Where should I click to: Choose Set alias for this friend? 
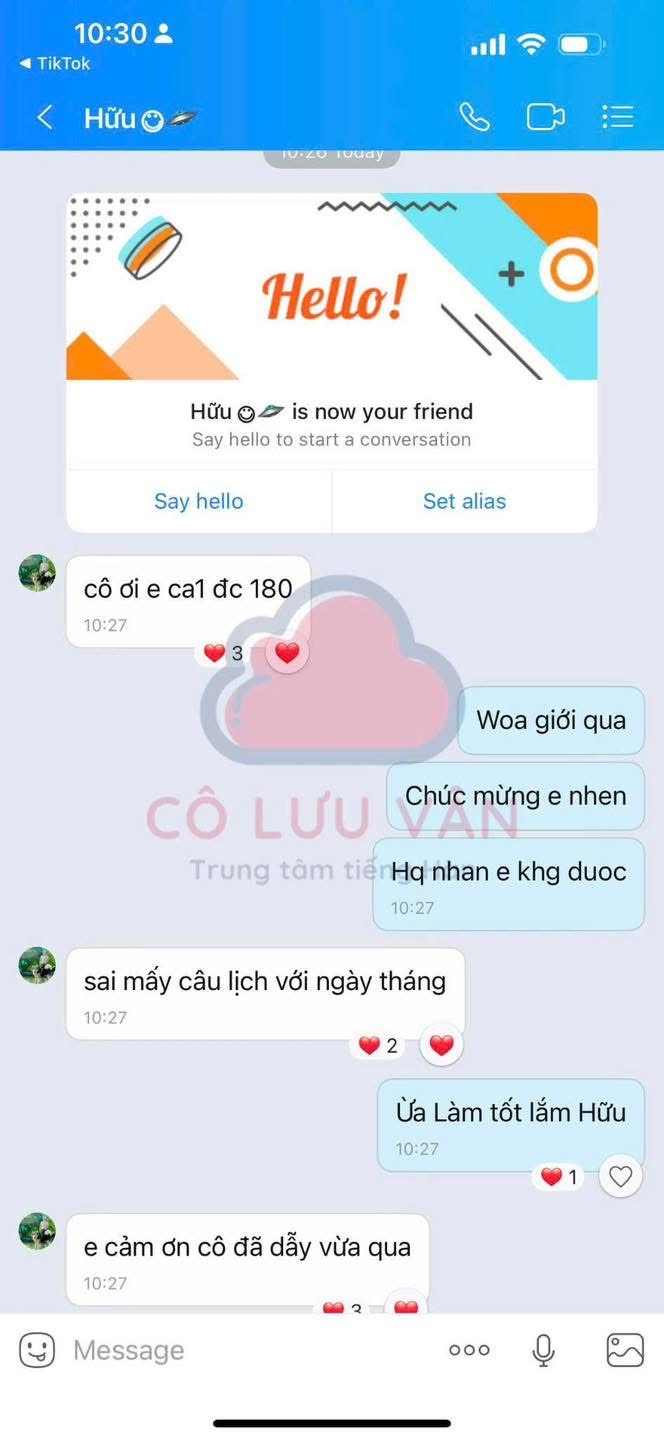click(x=464, y=501)
